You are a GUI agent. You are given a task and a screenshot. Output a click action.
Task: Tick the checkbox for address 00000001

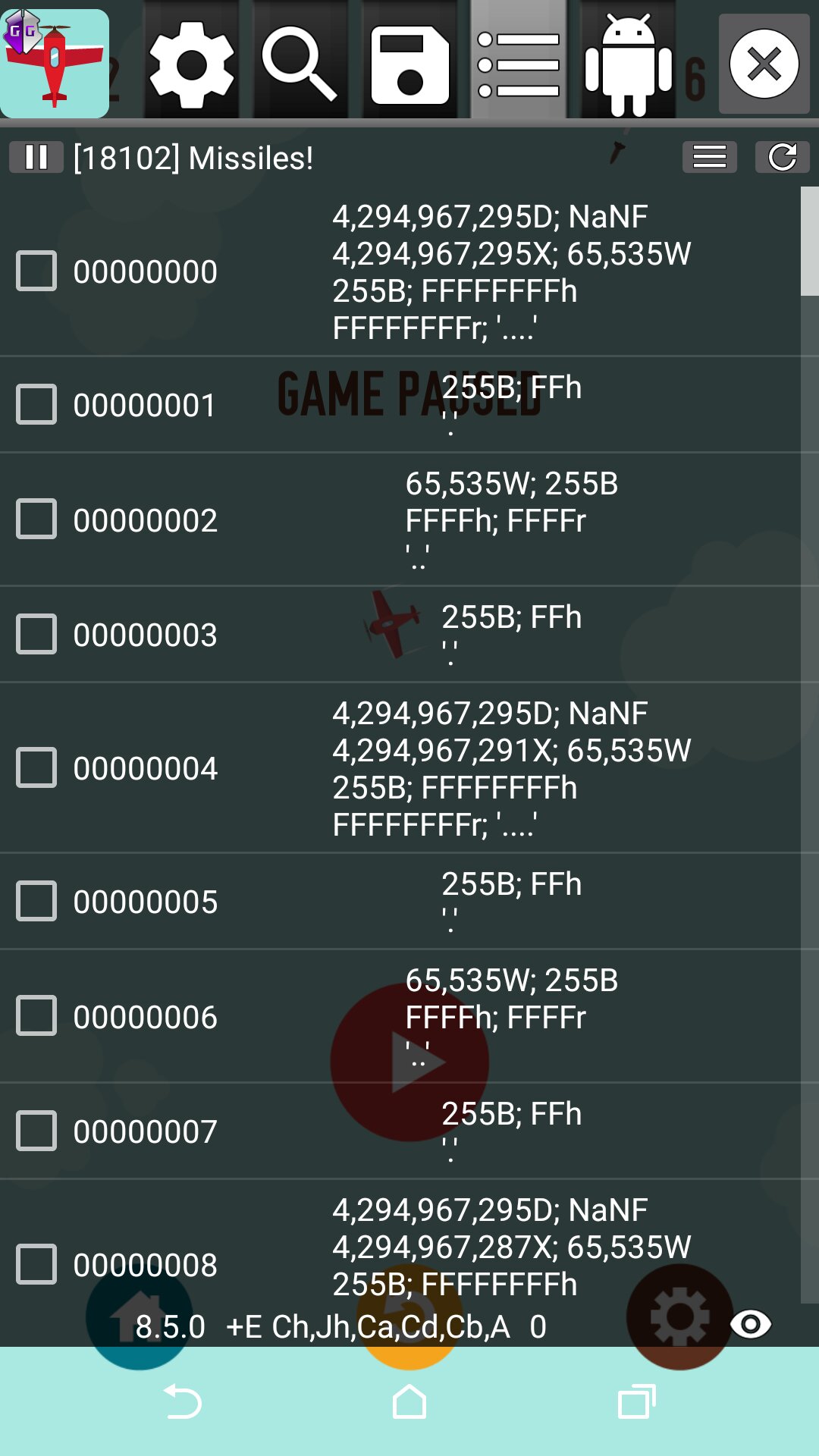(x=36, y=404)
